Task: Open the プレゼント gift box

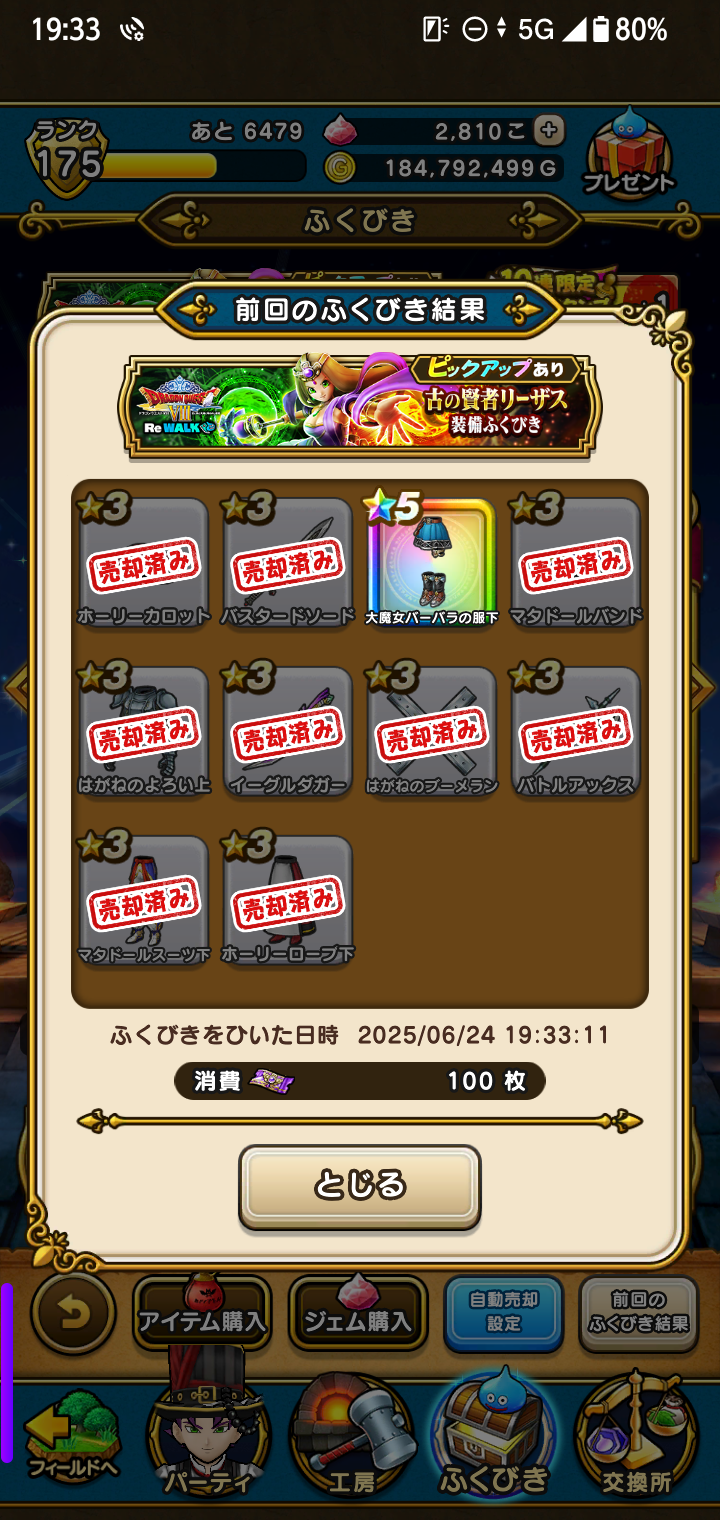Action: [628, 156]
